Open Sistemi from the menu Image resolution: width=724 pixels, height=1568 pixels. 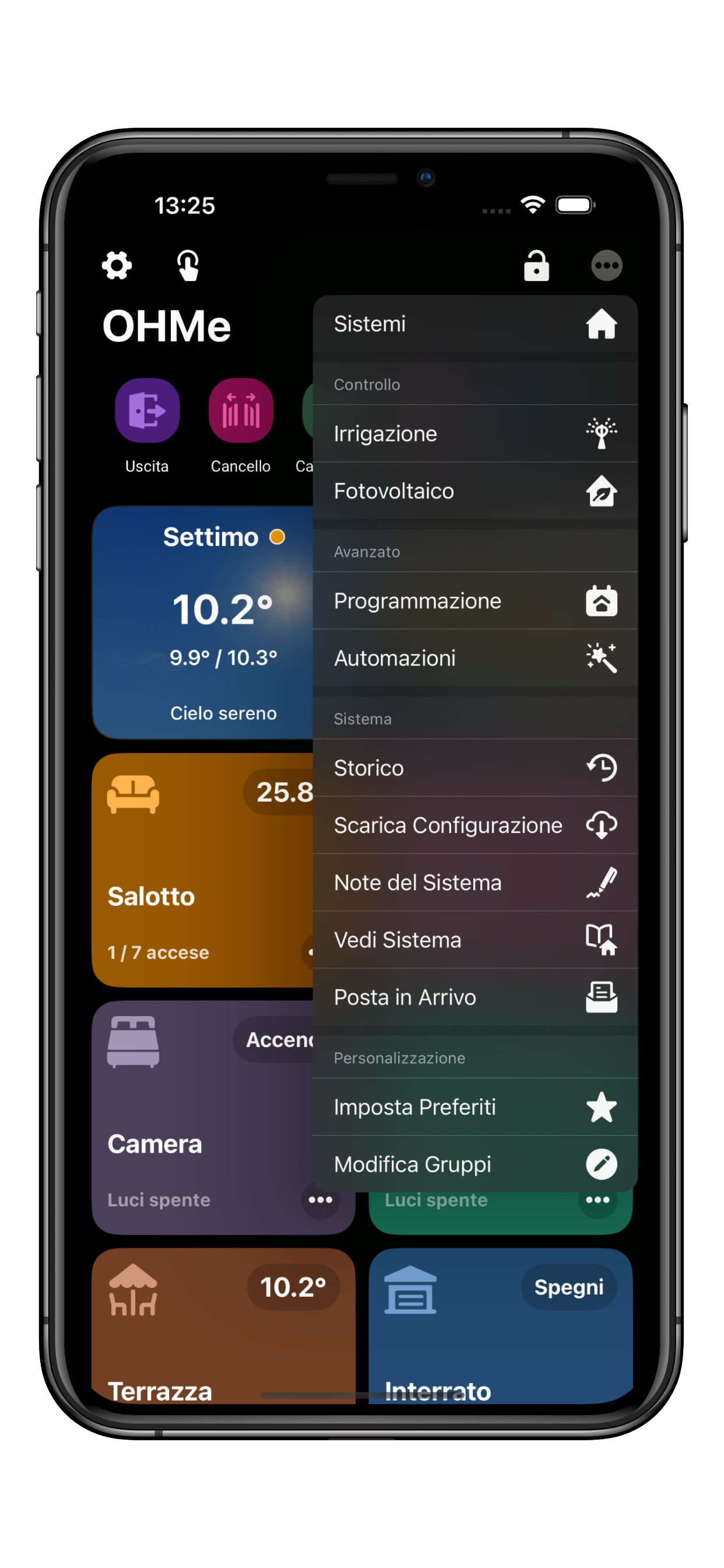point(475,324)
